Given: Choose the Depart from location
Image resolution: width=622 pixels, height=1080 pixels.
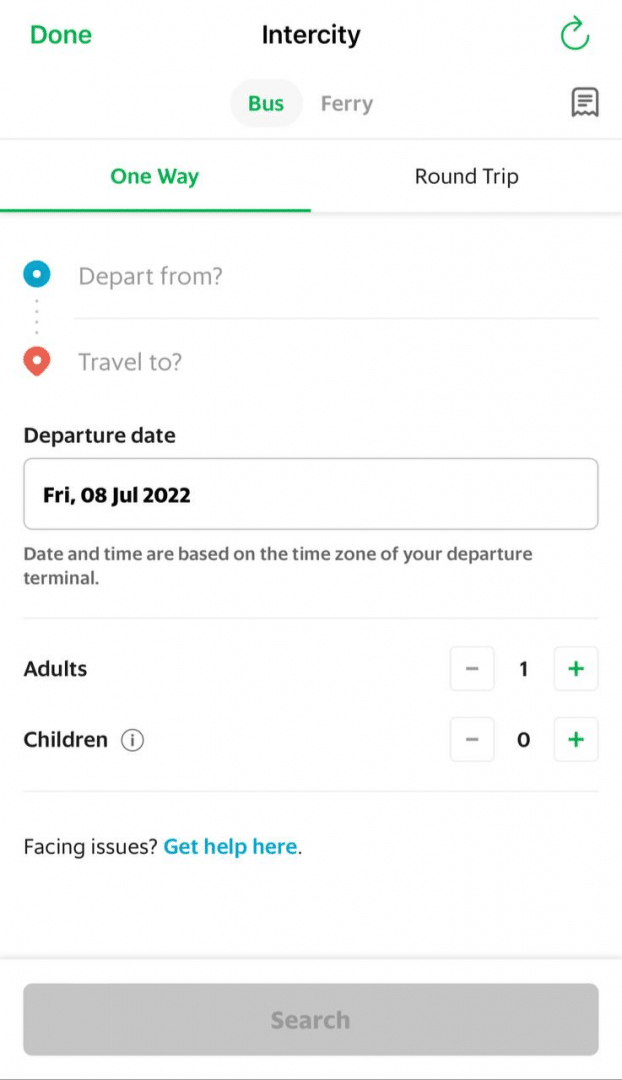Looking at the screenshot, I should coord(336,276).
